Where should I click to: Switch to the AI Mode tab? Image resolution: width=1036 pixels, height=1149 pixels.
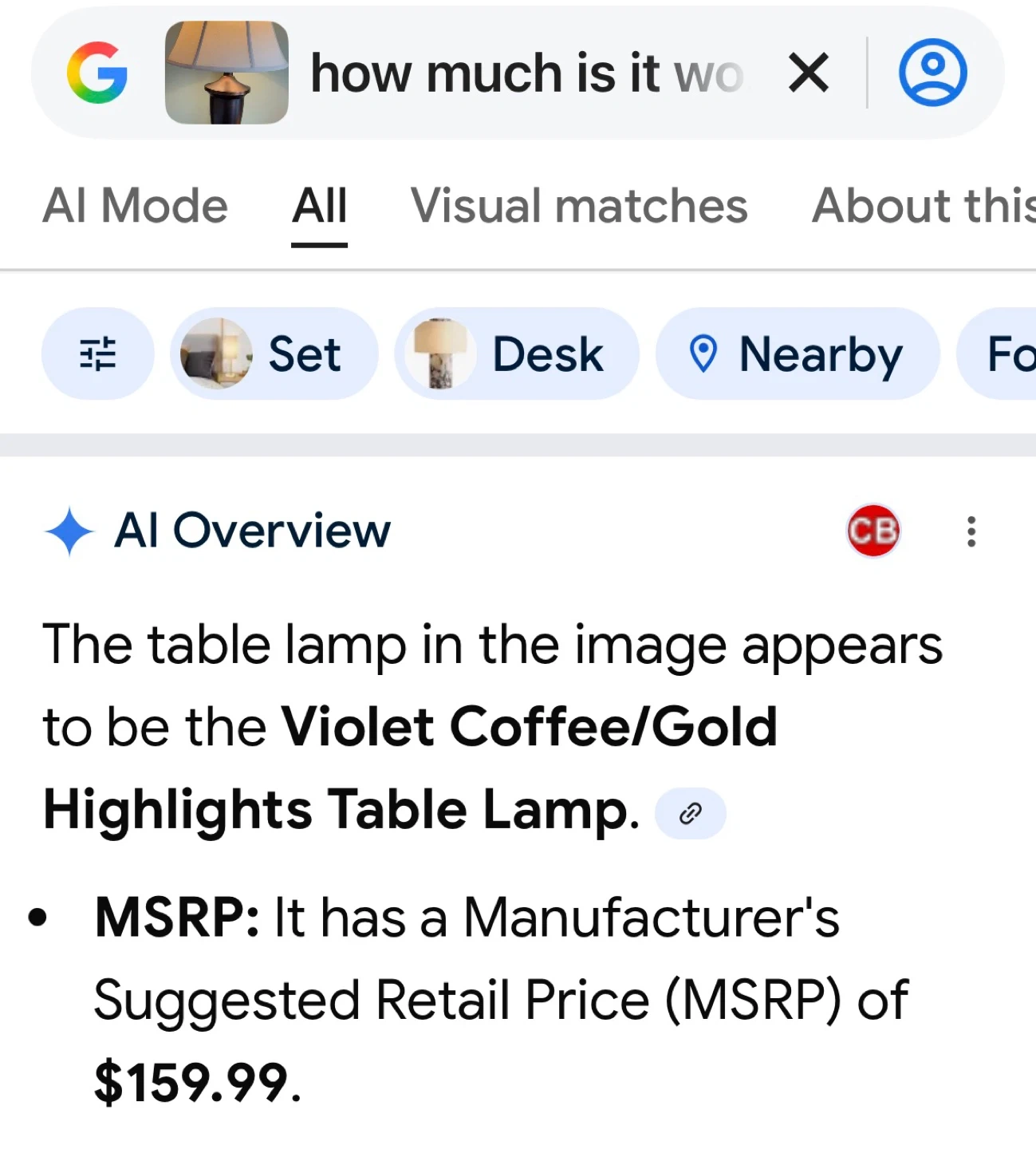coord(135,206)
